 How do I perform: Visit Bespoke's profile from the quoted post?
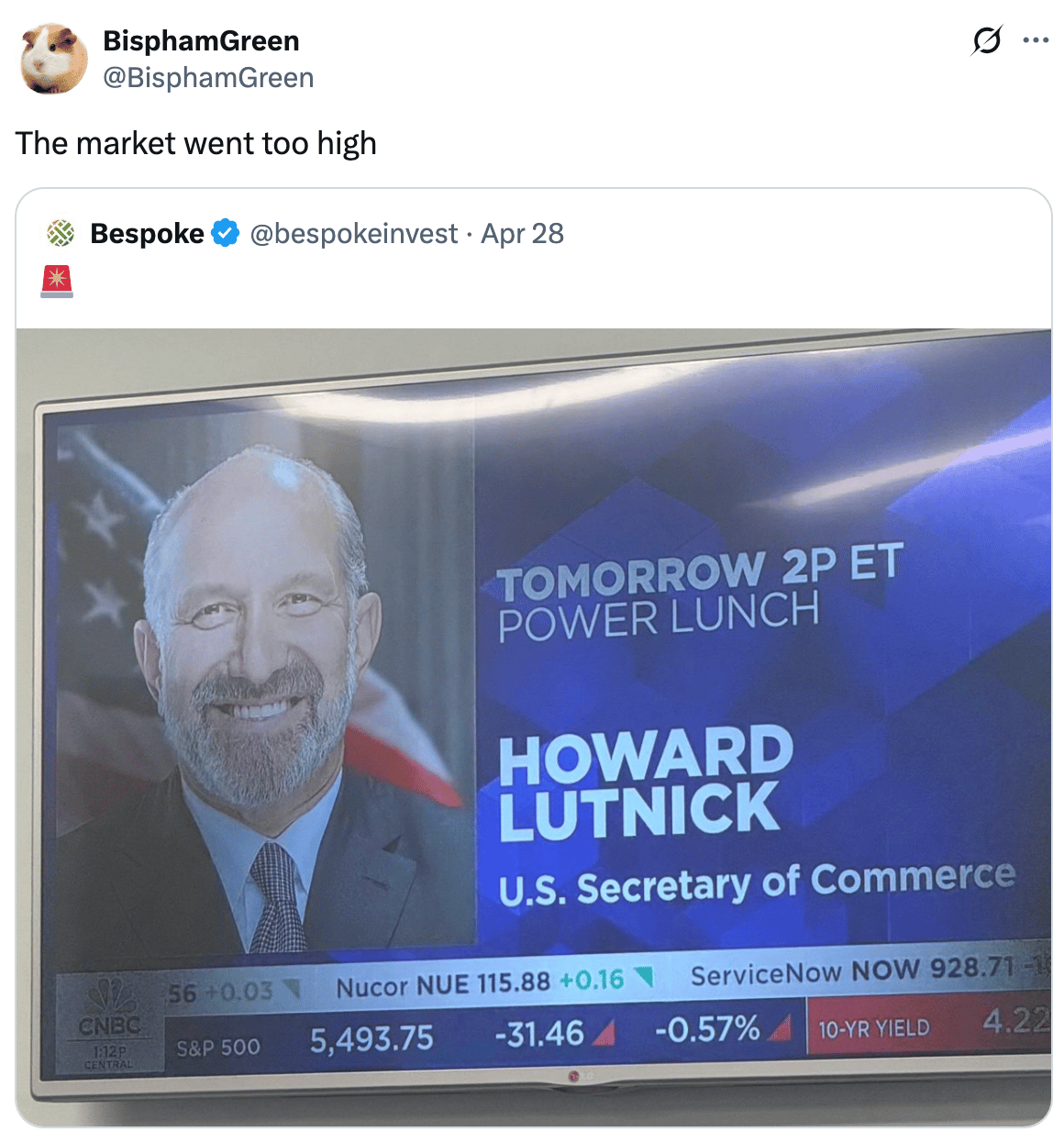coord(147,234)
